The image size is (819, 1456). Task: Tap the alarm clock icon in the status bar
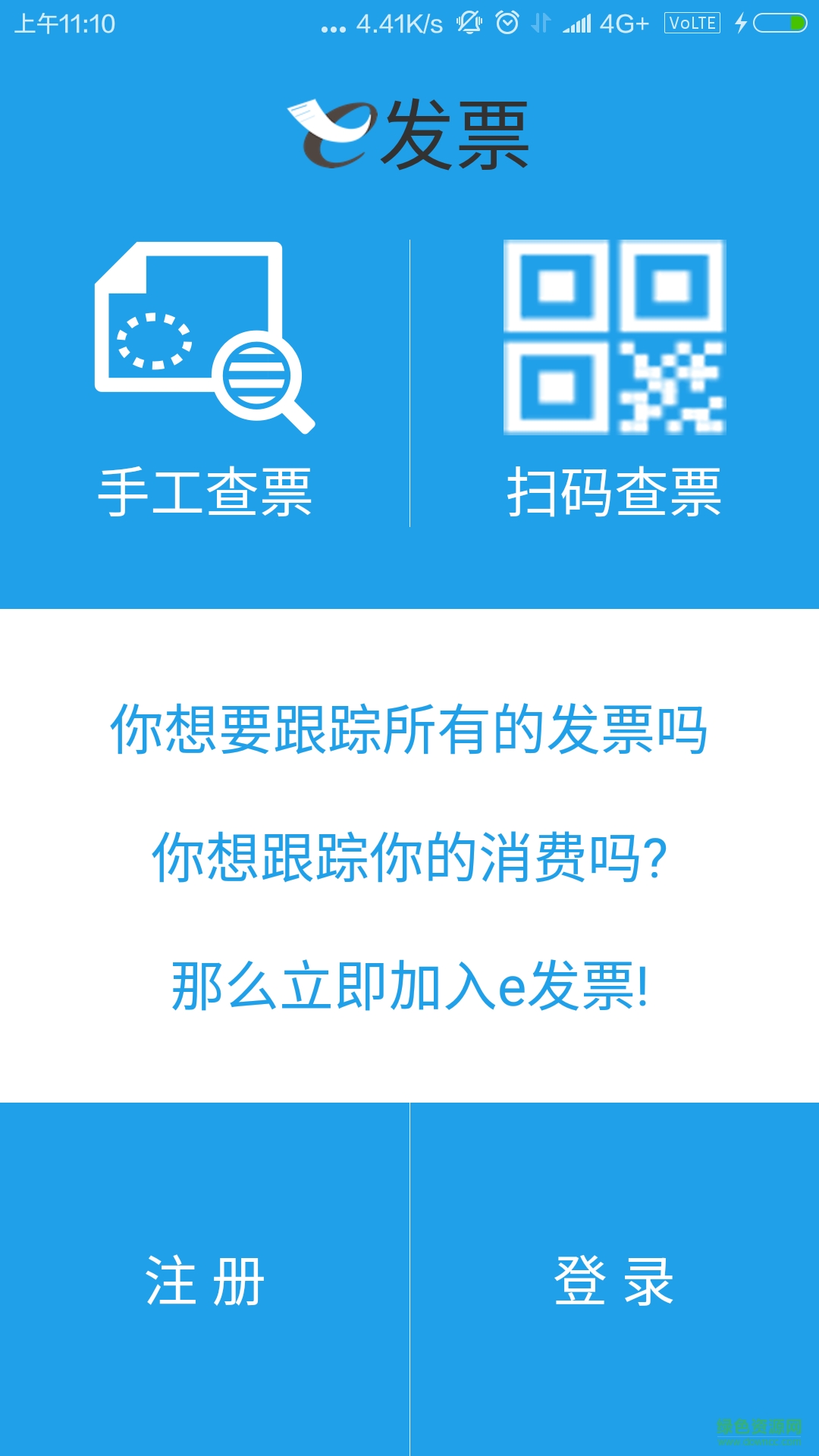[x=506, y=21]
